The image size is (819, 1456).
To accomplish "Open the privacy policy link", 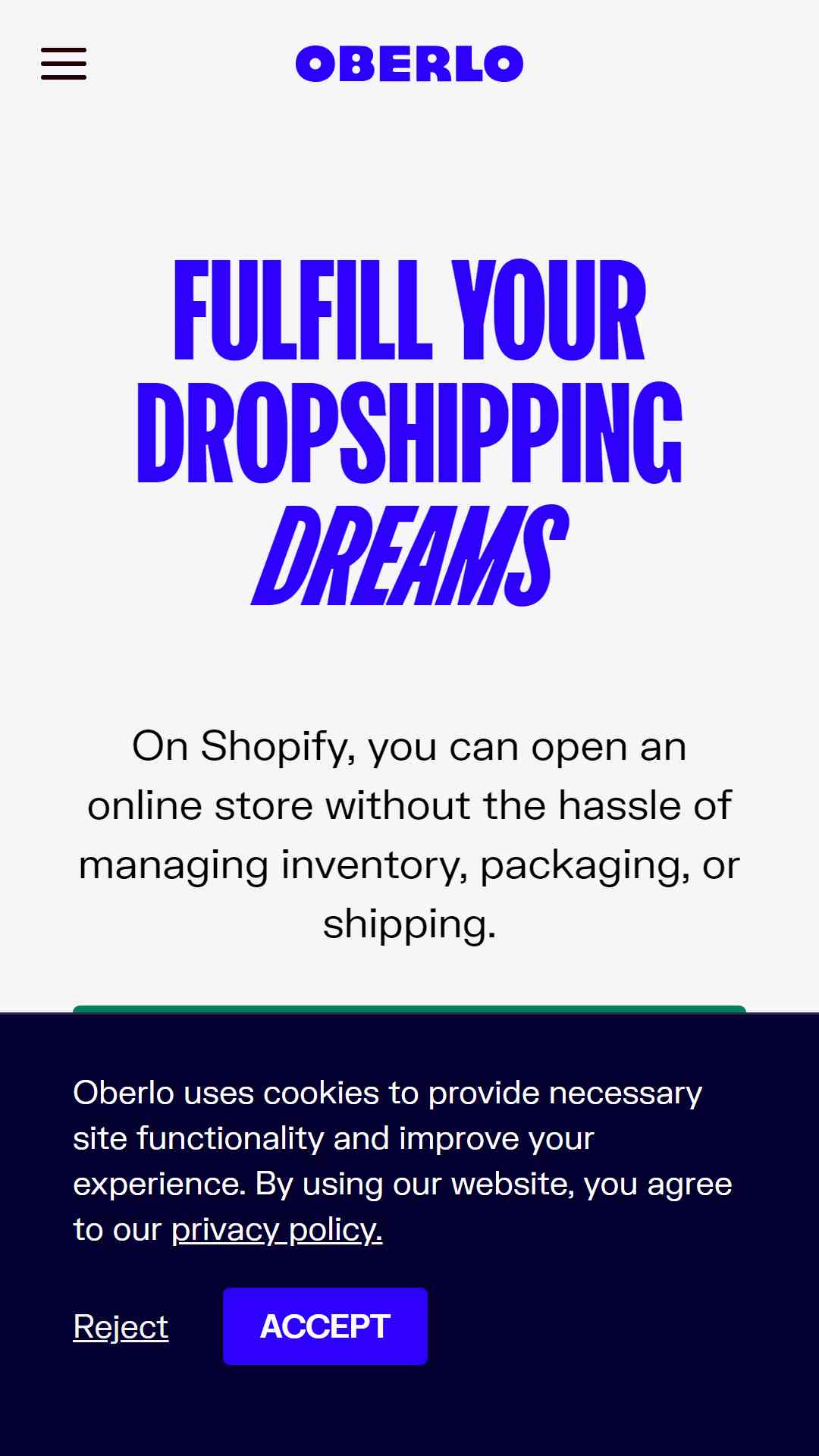I will point(277,1229).
